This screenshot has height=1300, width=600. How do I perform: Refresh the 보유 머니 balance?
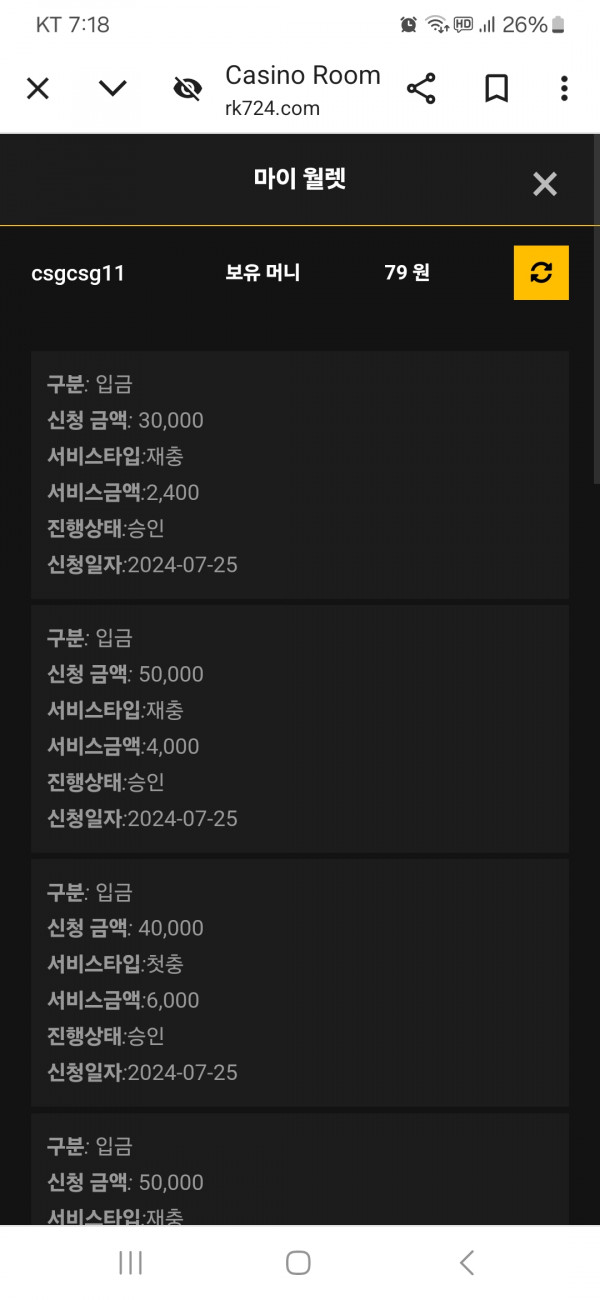(x=541, y=272)
